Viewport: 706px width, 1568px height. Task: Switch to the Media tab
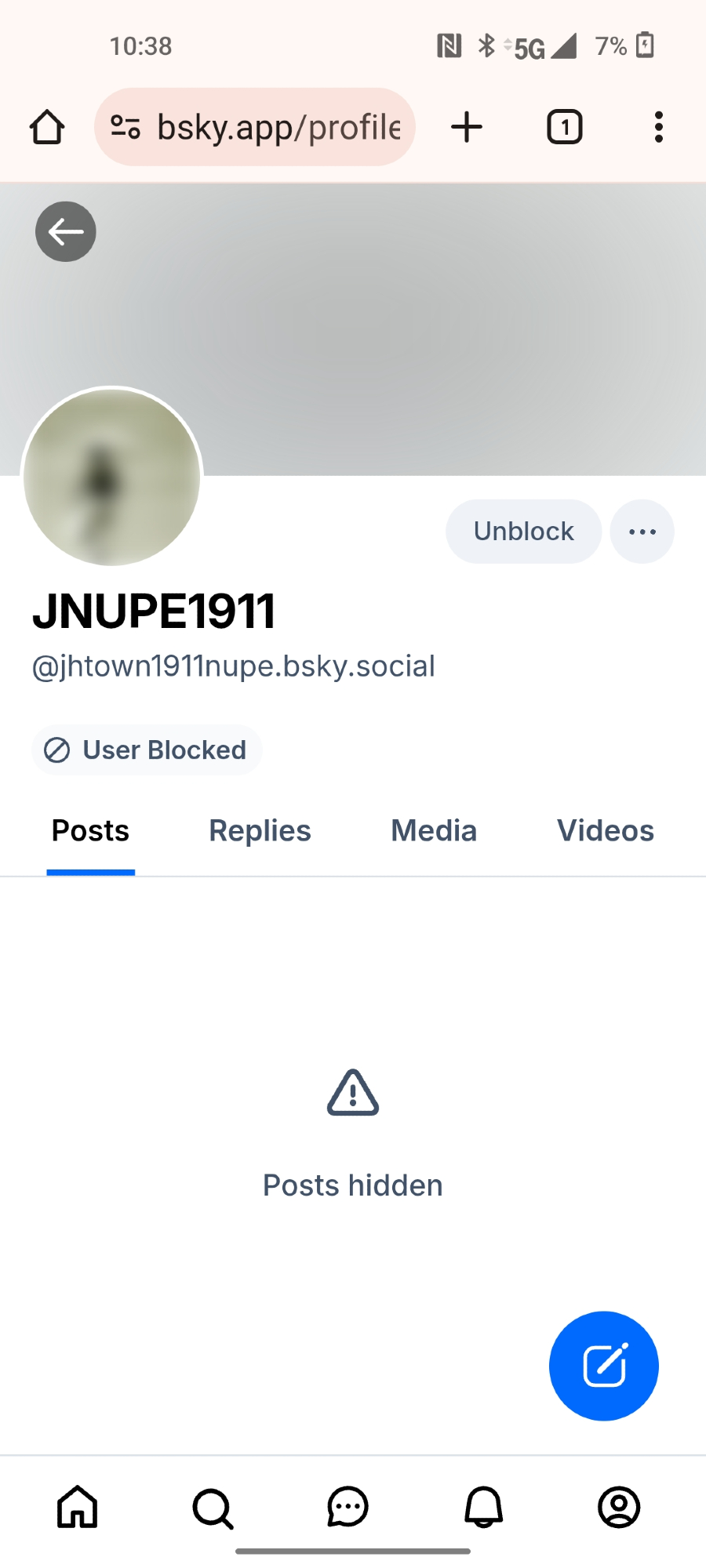click(x=434, y=831)
